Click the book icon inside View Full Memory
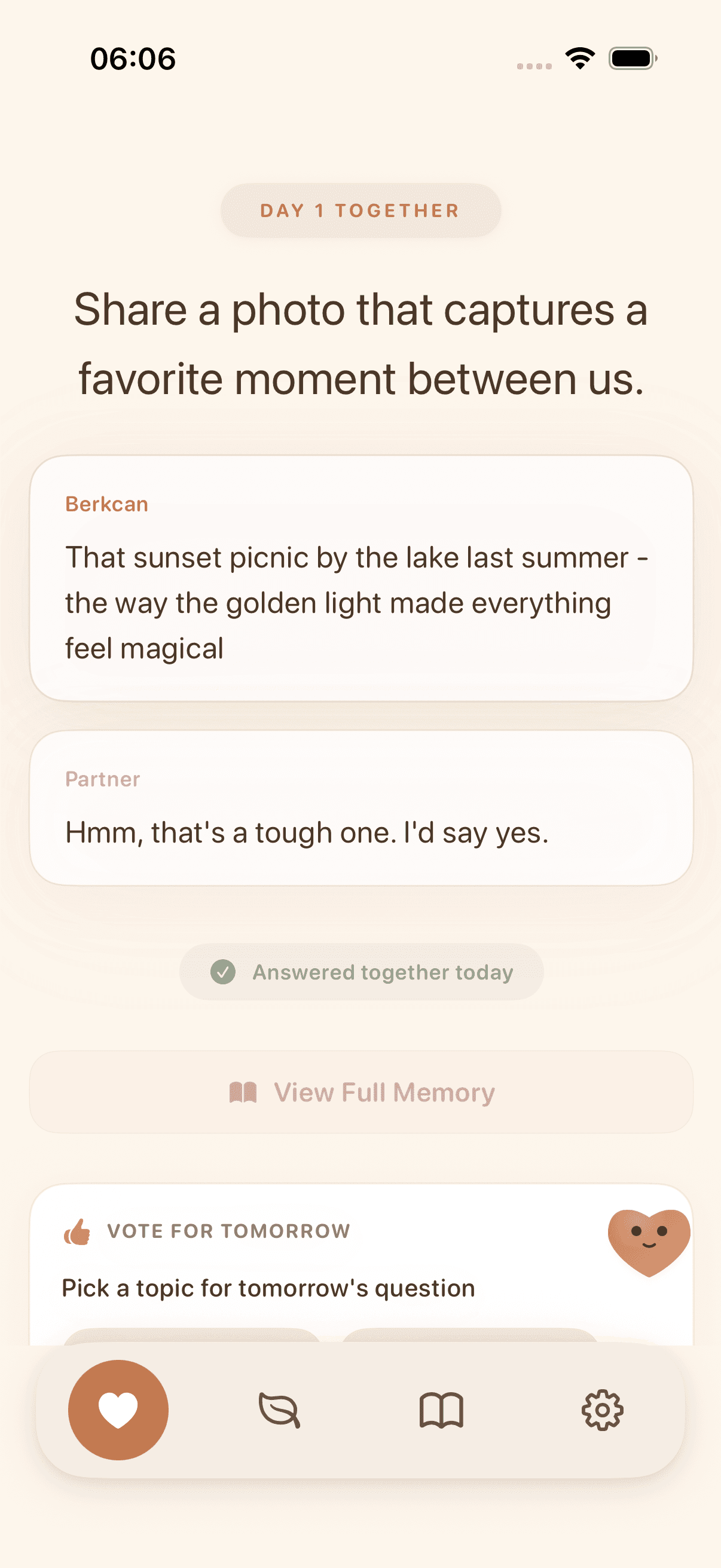 [242, 1091]
